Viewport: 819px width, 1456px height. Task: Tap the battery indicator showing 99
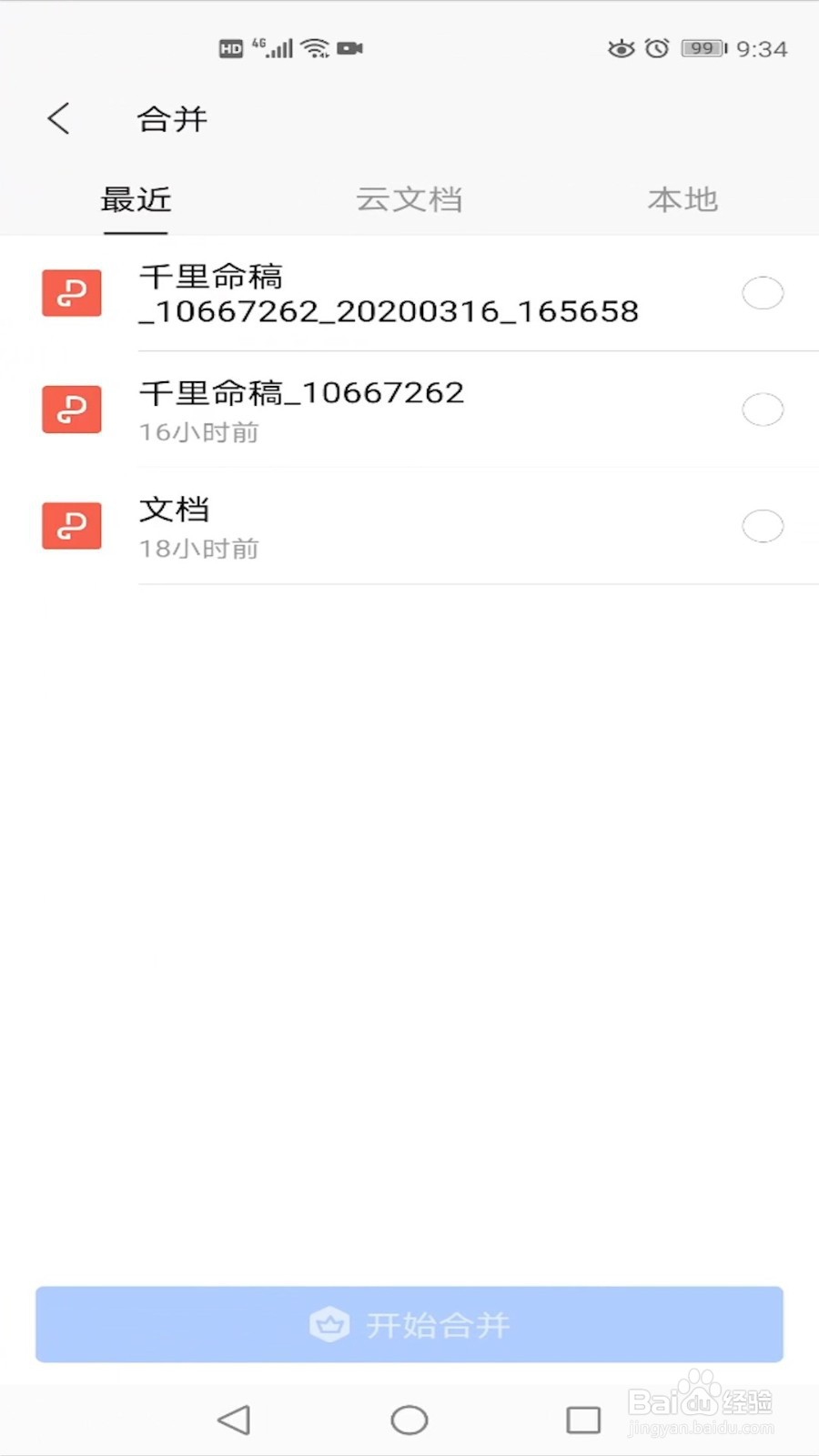tap(701, 48)
